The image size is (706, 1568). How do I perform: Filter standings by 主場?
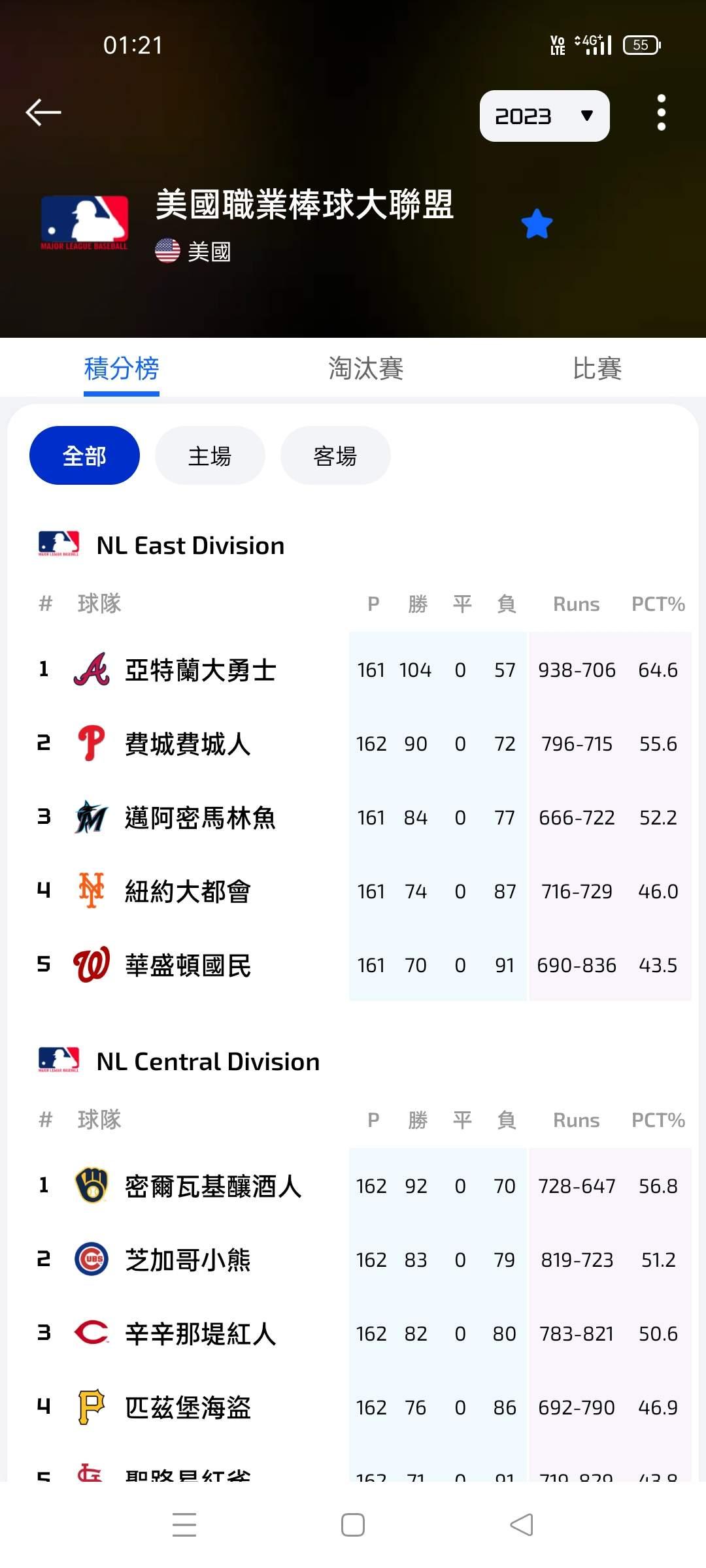click(x=210, y=455)
